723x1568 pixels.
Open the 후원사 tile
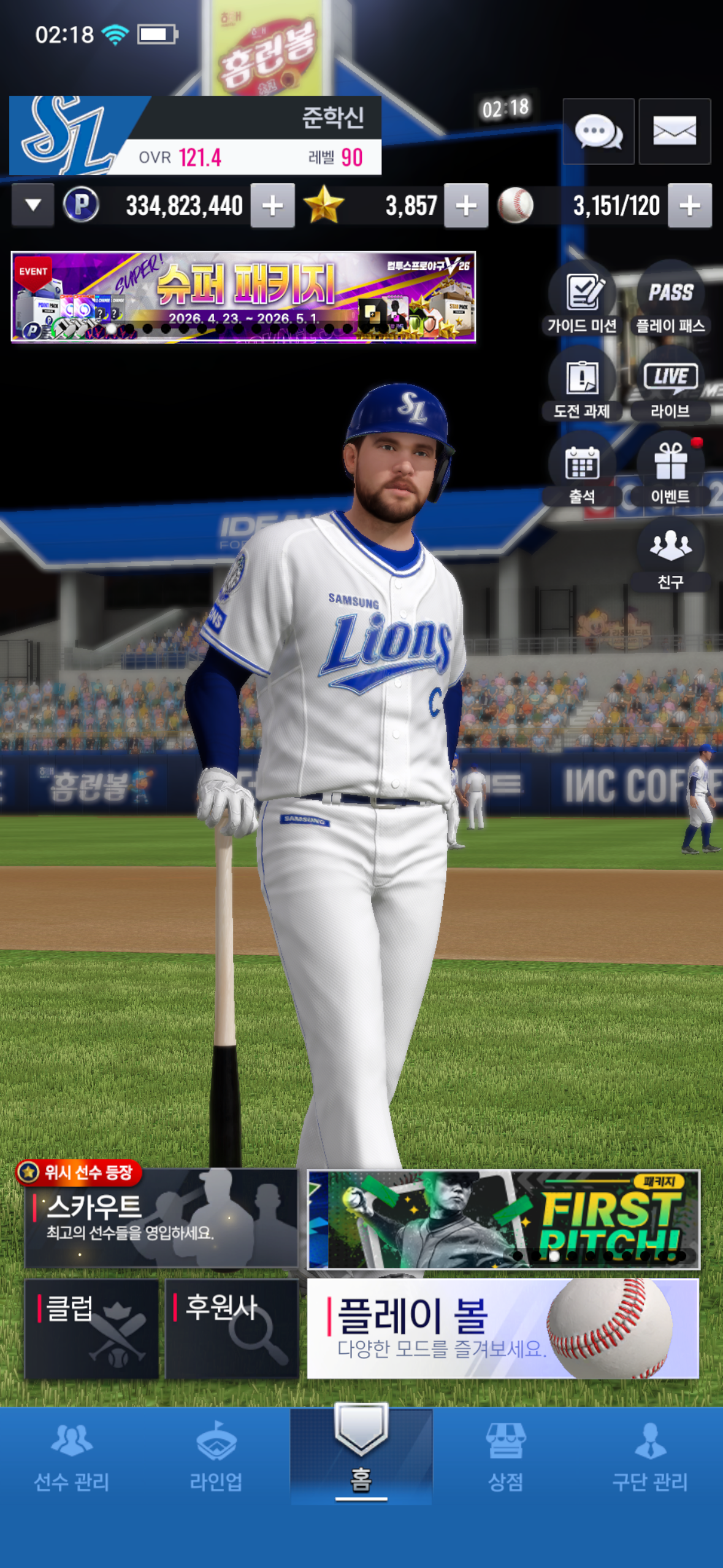coord(232,1329)
